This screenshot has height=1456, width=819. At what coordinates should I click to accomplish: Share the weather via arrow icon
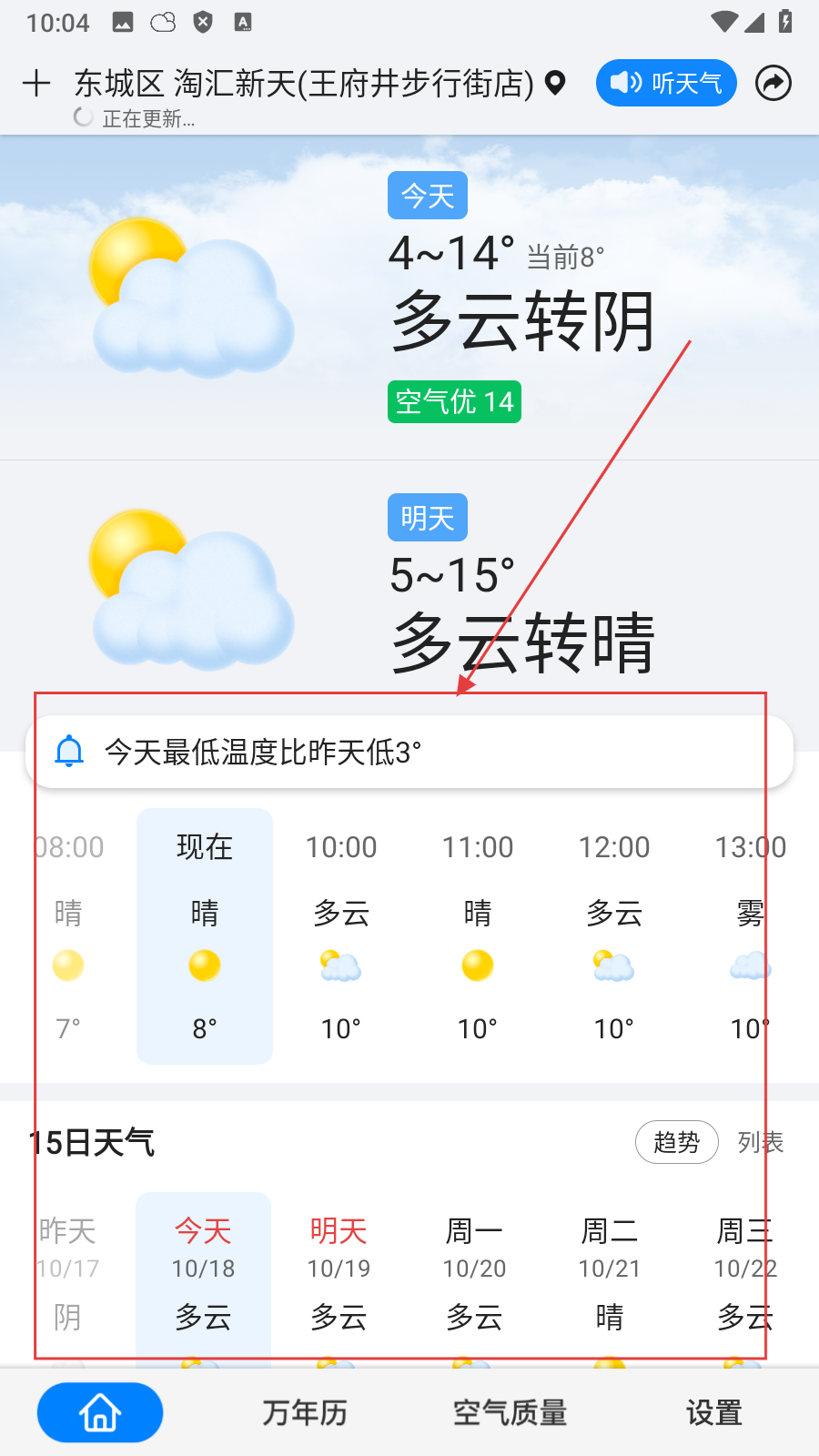point(773,84)
